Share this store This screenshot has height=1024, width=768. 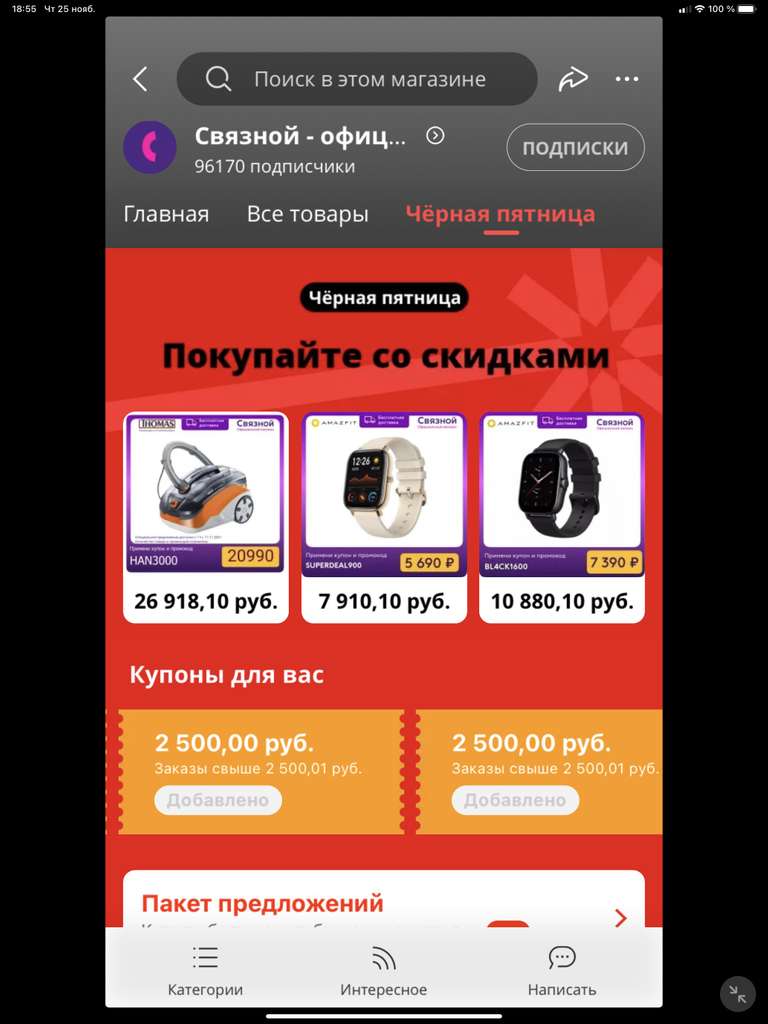click(573, 80)
